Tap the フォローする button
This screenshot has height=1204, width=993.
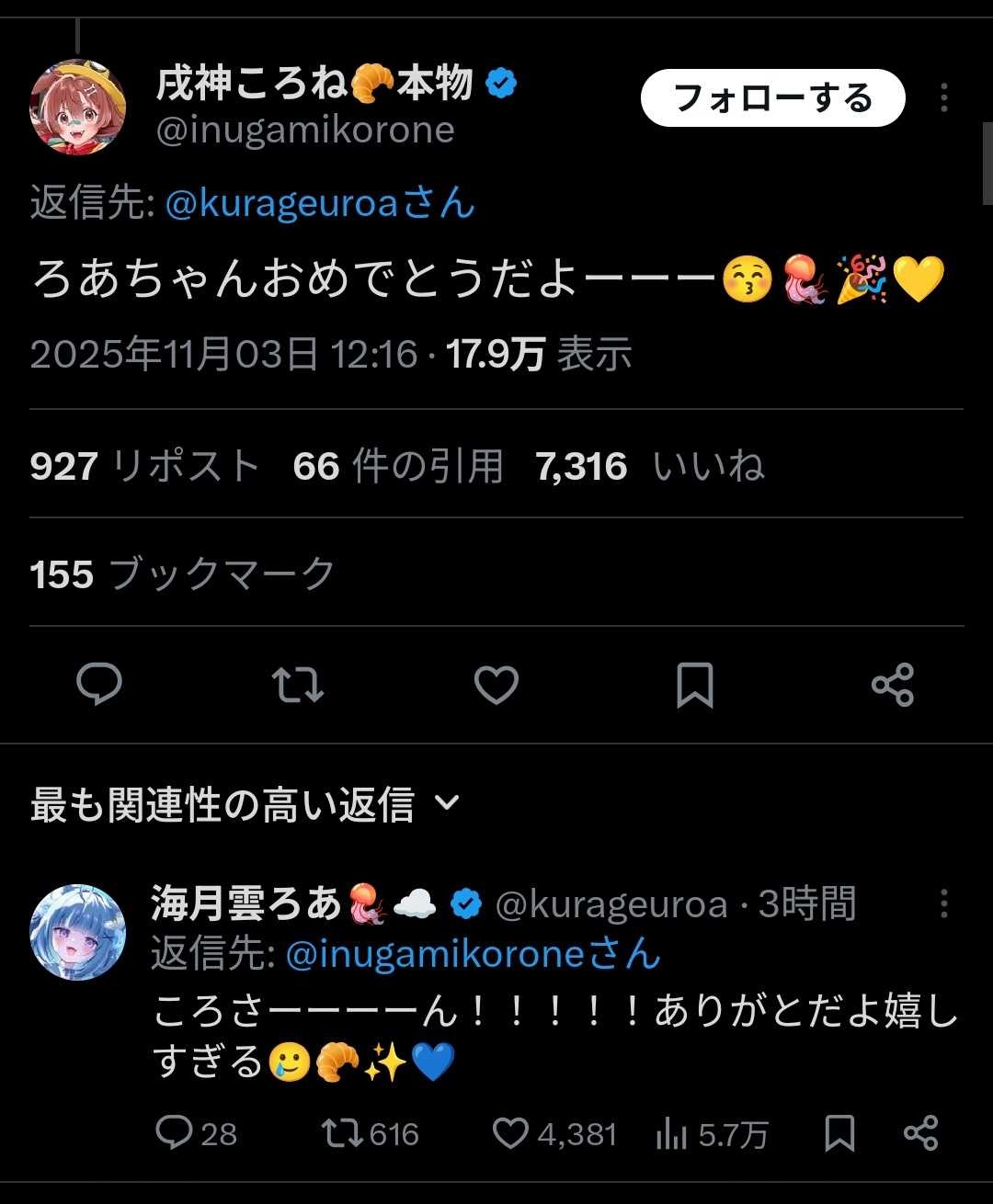pos(772,98)
